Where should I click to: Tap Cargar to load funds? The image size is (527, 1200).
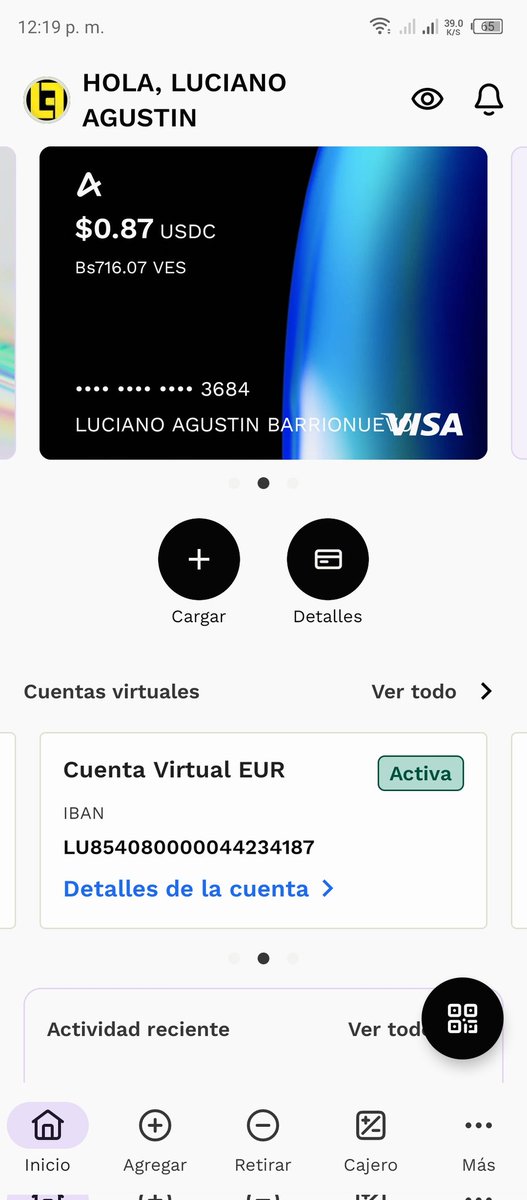199,559
